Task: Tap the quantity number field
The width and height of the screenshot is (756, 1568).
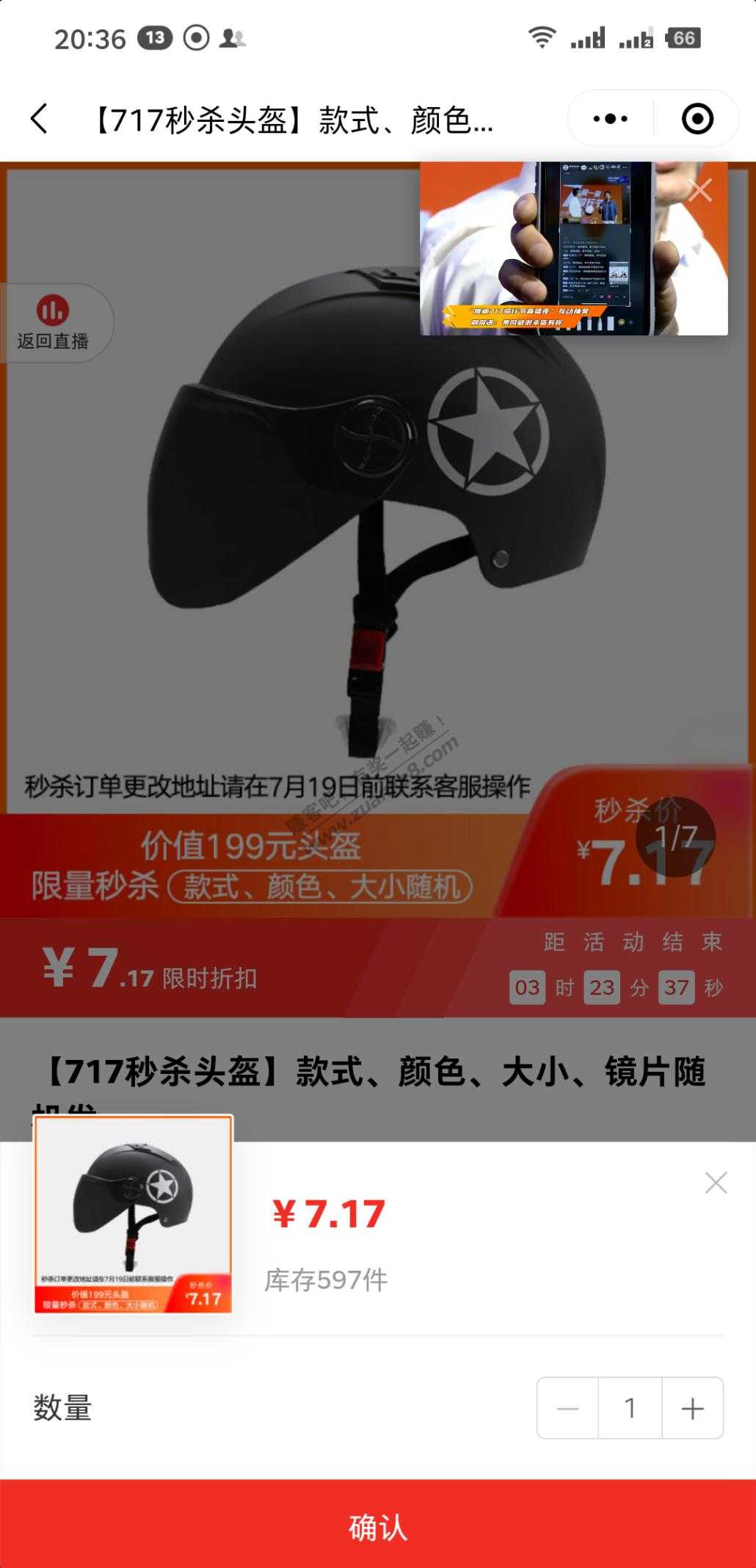Action: pos(630,1408)
